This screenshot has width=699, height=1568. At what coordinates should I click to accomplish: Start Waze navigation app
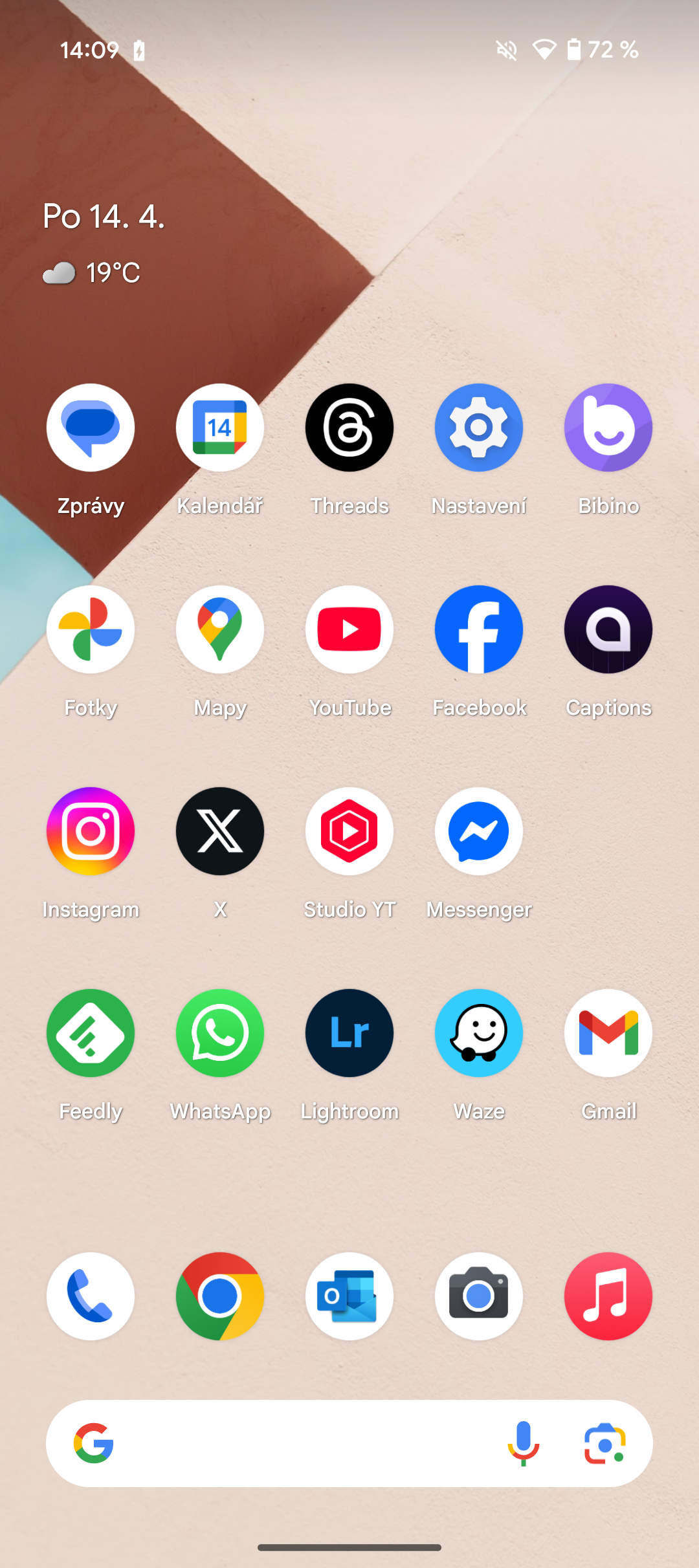[479, 1033]
